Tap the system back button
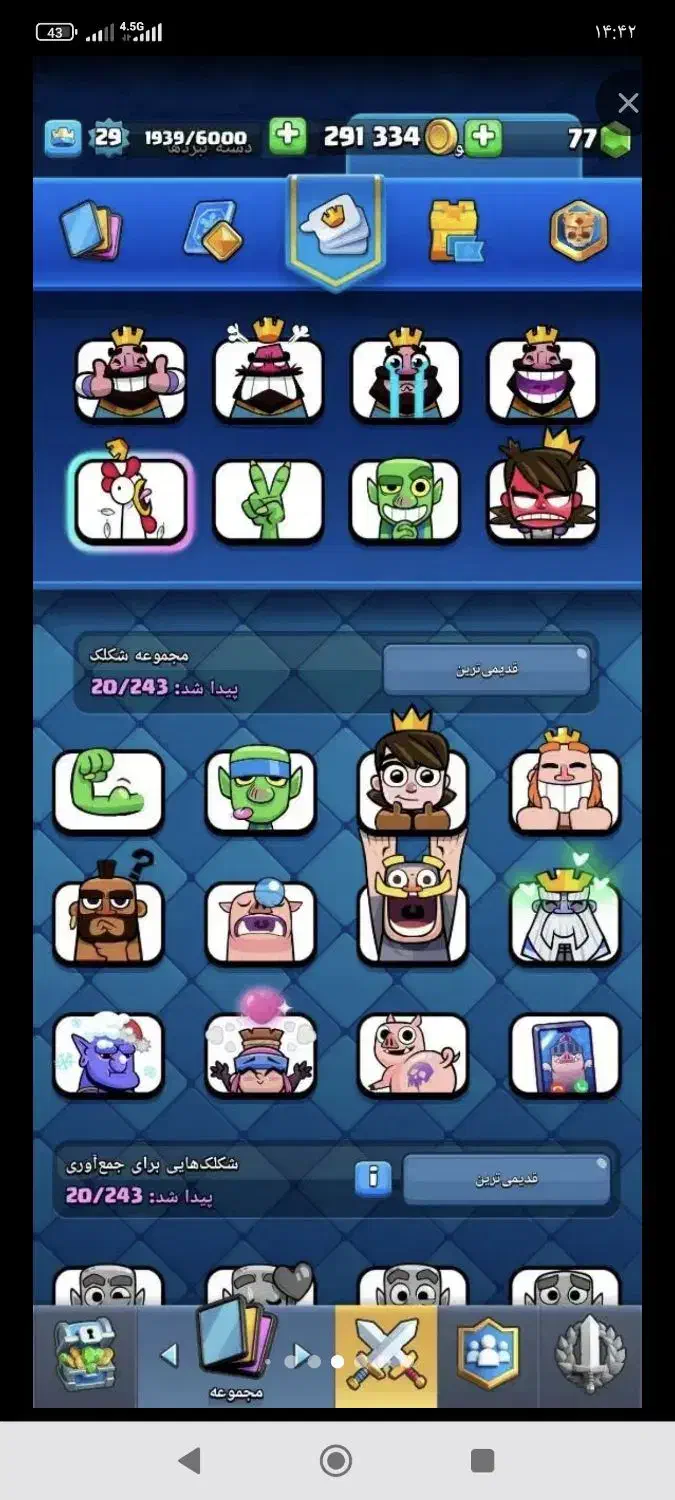 pos(189,1461)
